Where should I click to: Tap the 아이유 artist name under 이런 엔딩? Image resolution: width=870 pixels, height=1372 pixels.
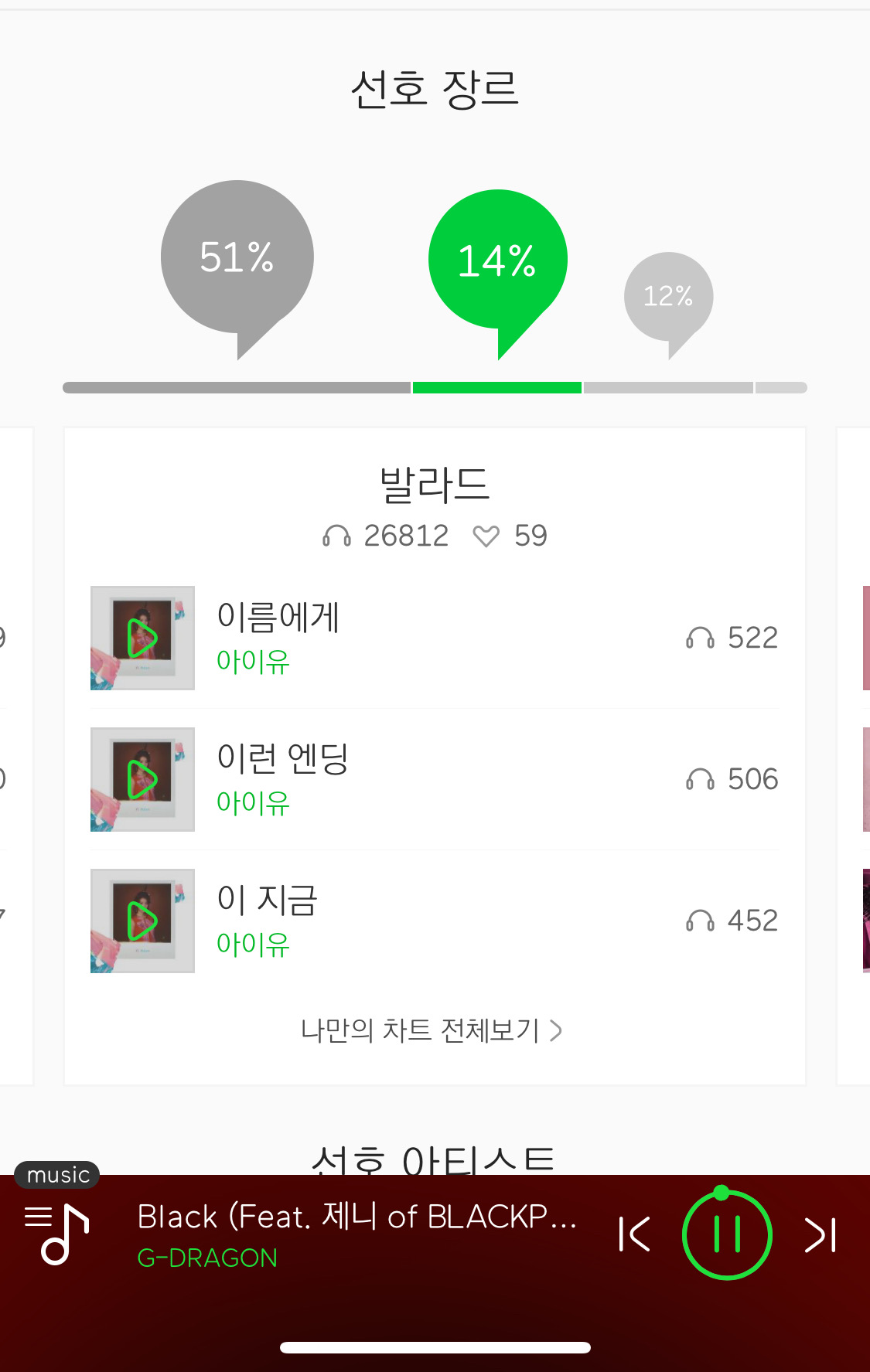pos(252,804)
